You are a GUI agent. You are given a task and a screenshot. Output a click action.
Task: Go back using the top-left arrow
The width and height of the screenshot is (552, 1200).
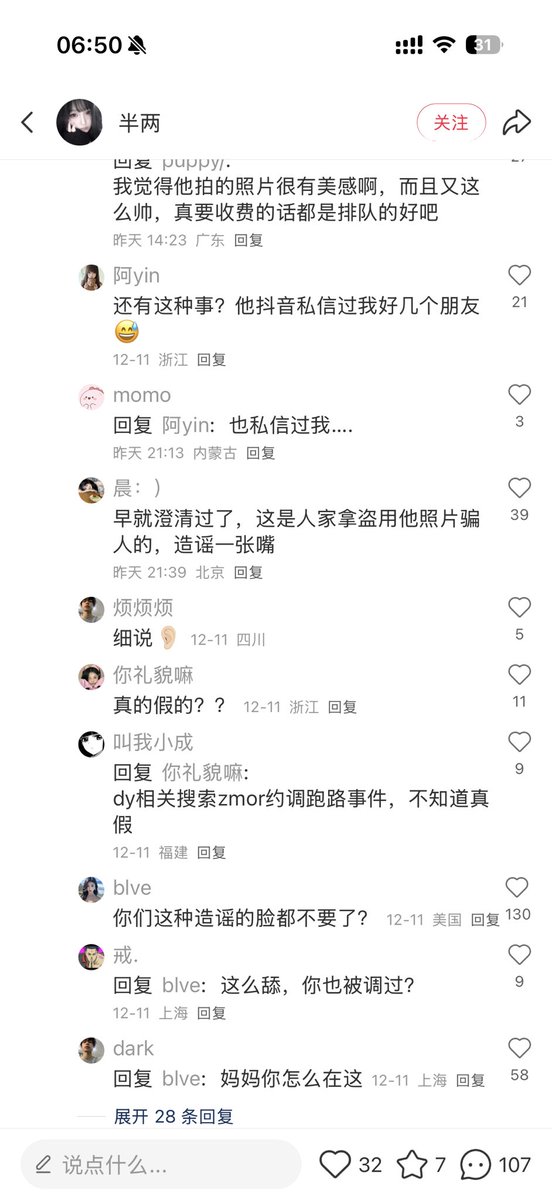(x=27, y=122)
